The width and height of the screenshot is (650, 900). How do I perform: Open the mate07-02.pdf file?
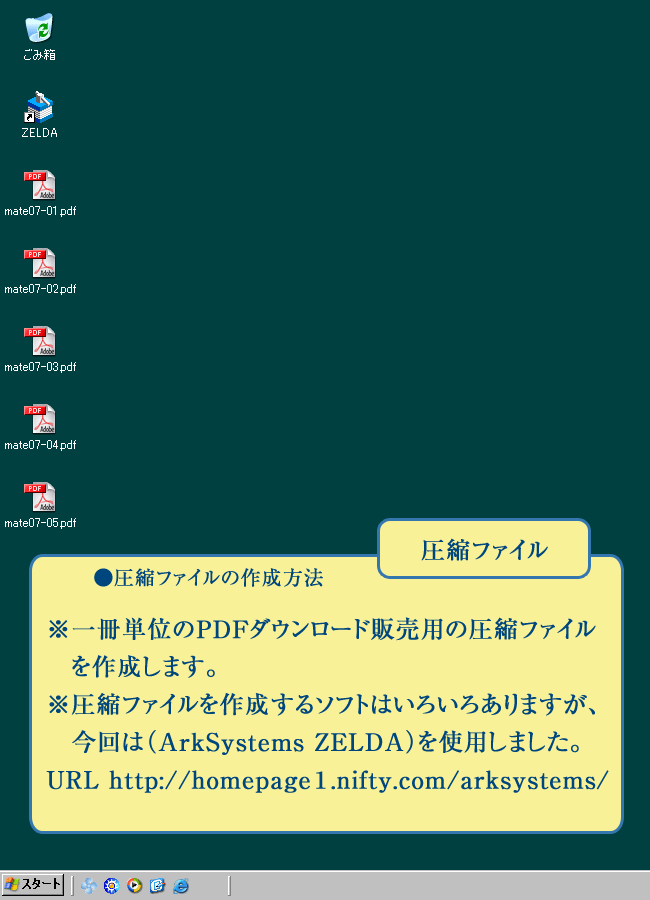pyautogui.click(x=39, y=263)
